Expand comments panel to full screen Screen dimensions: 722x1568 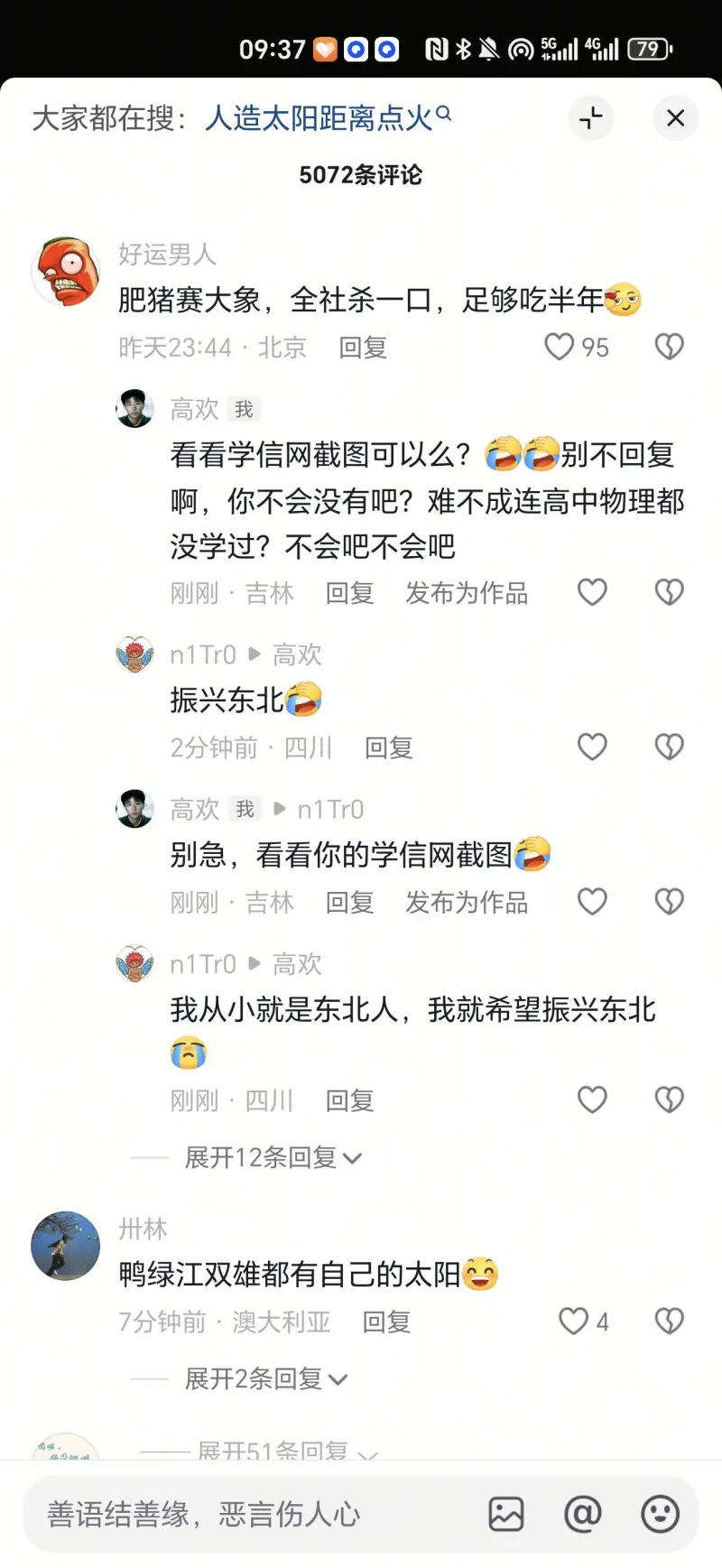coord(591,118)
